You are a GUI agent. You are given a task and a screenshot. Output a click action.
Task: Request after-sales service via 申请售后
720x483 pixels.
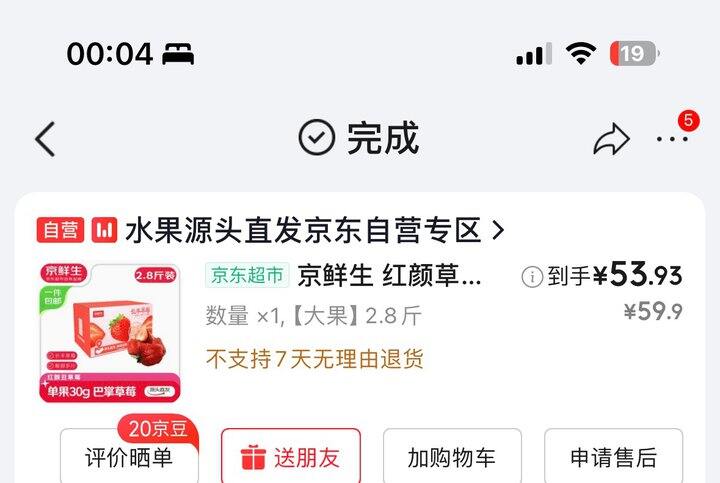click(613, 456)
